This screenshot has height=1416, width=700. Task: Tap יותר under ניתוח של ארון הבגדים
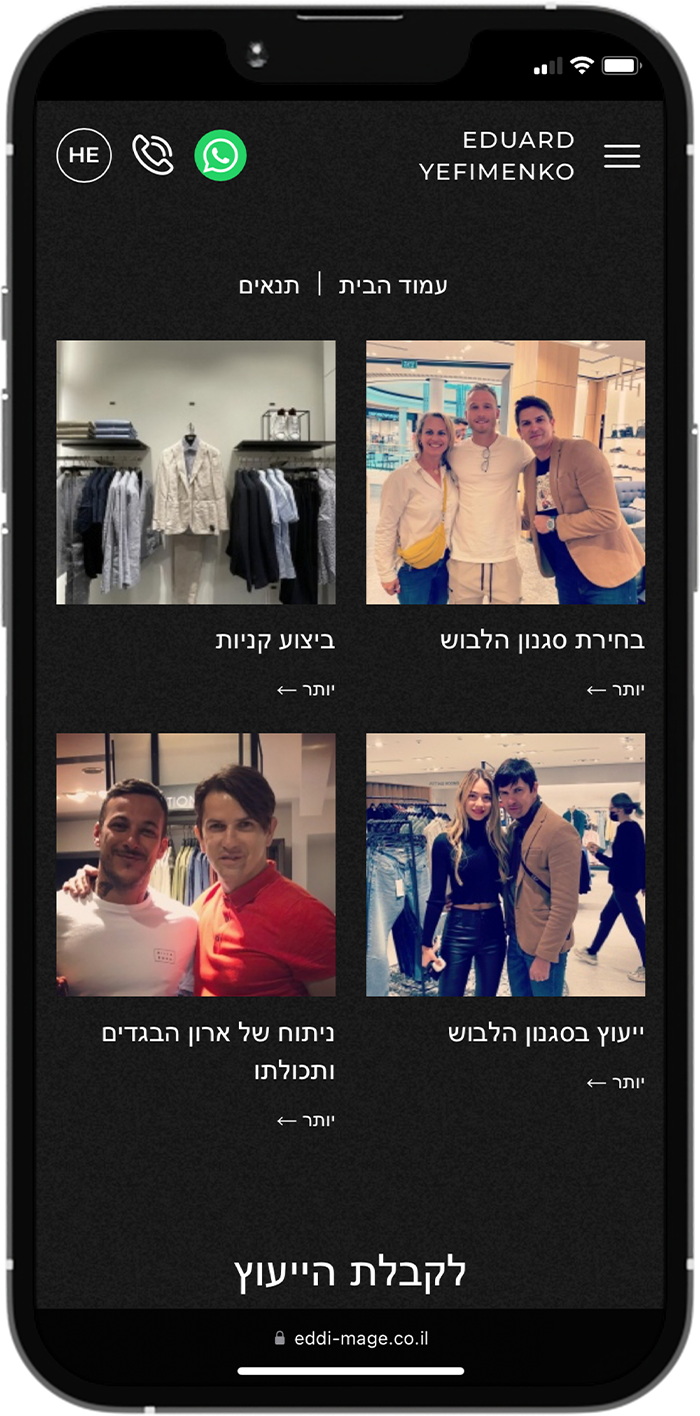(306, 1121)
